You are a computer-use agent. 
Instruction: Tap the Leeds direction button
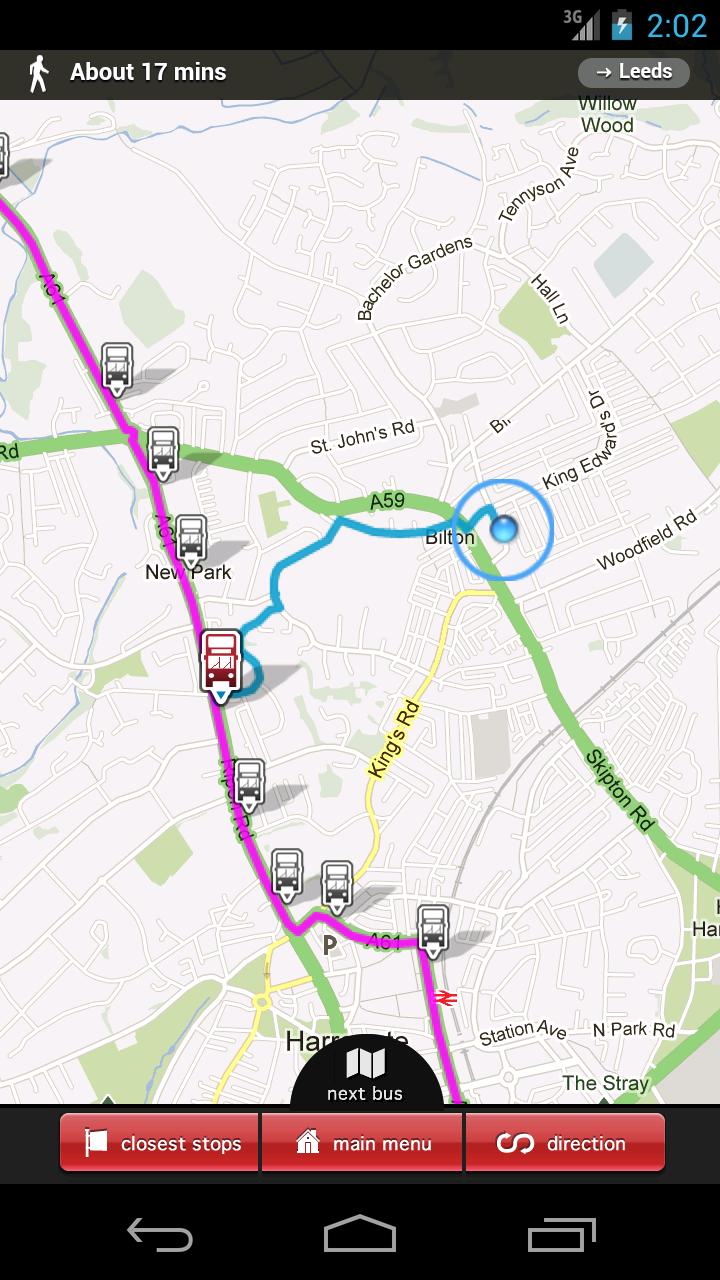[x=633, y=72]
